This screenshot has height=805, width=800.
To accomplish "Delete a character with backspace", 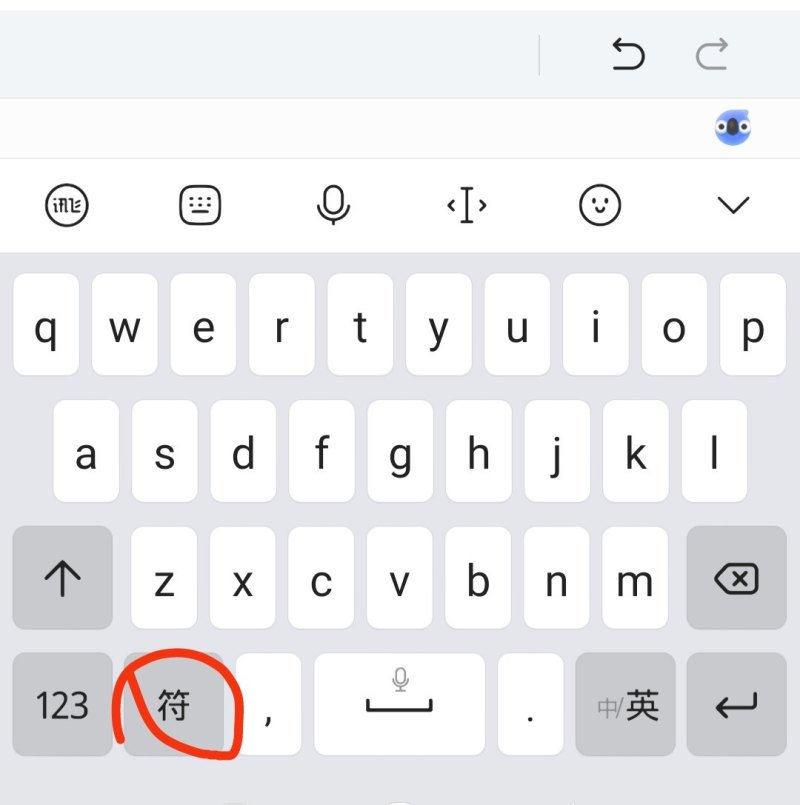I will coord(736,578).
